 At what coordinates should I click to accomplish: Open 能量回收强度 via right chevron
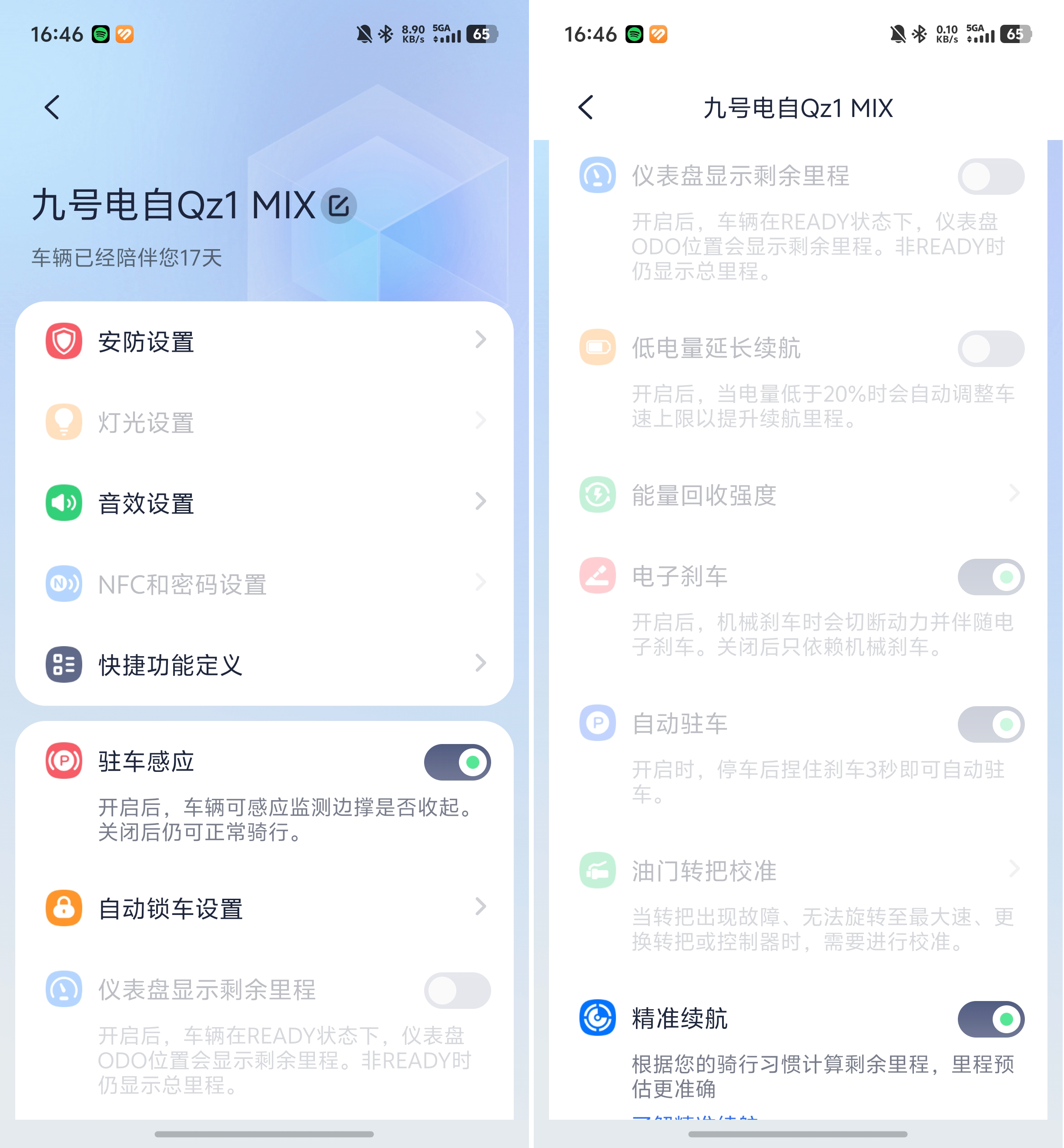coord(1015,494)
